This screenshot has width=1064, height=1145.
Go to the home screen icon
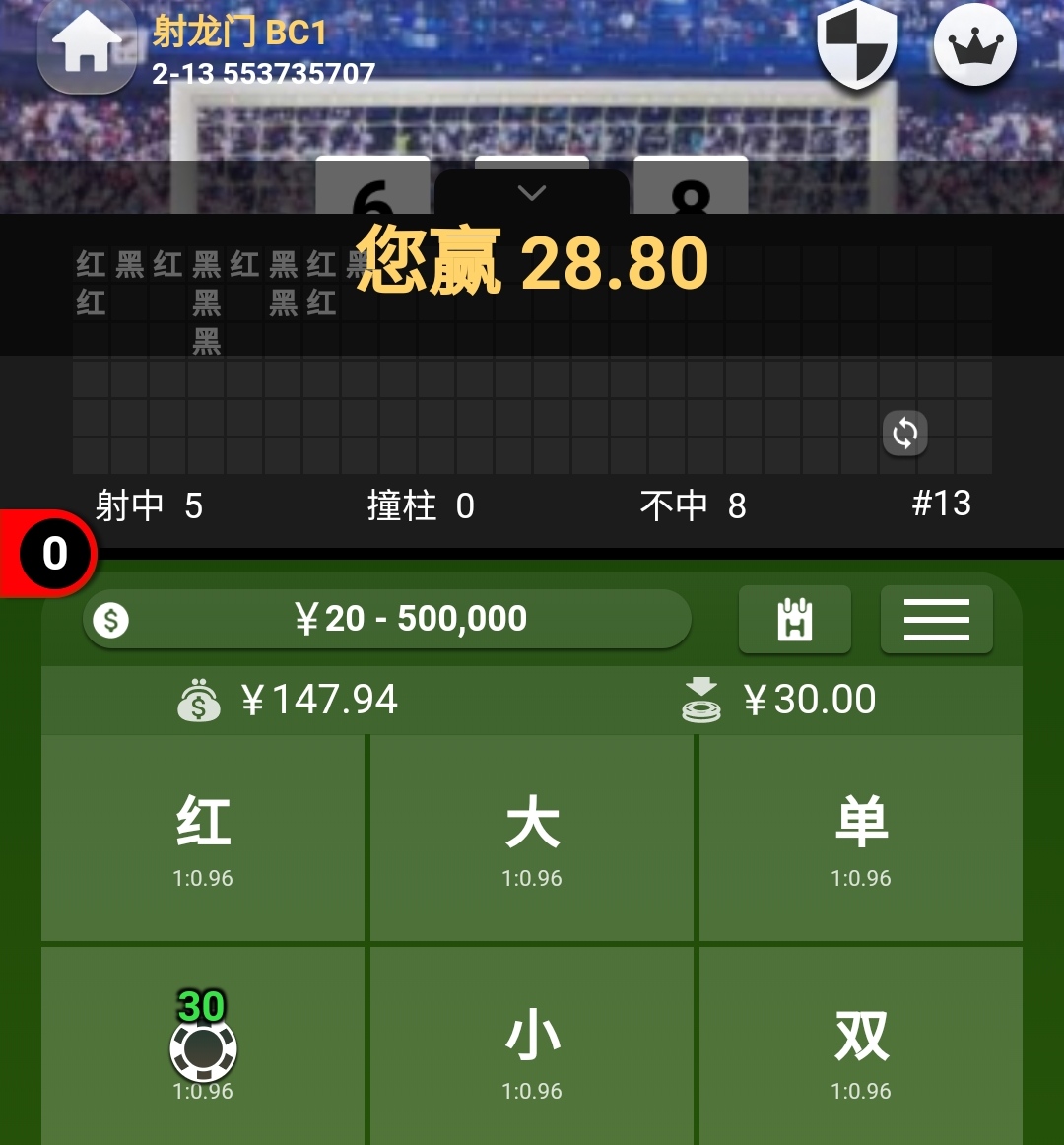[x=87, y=47]
